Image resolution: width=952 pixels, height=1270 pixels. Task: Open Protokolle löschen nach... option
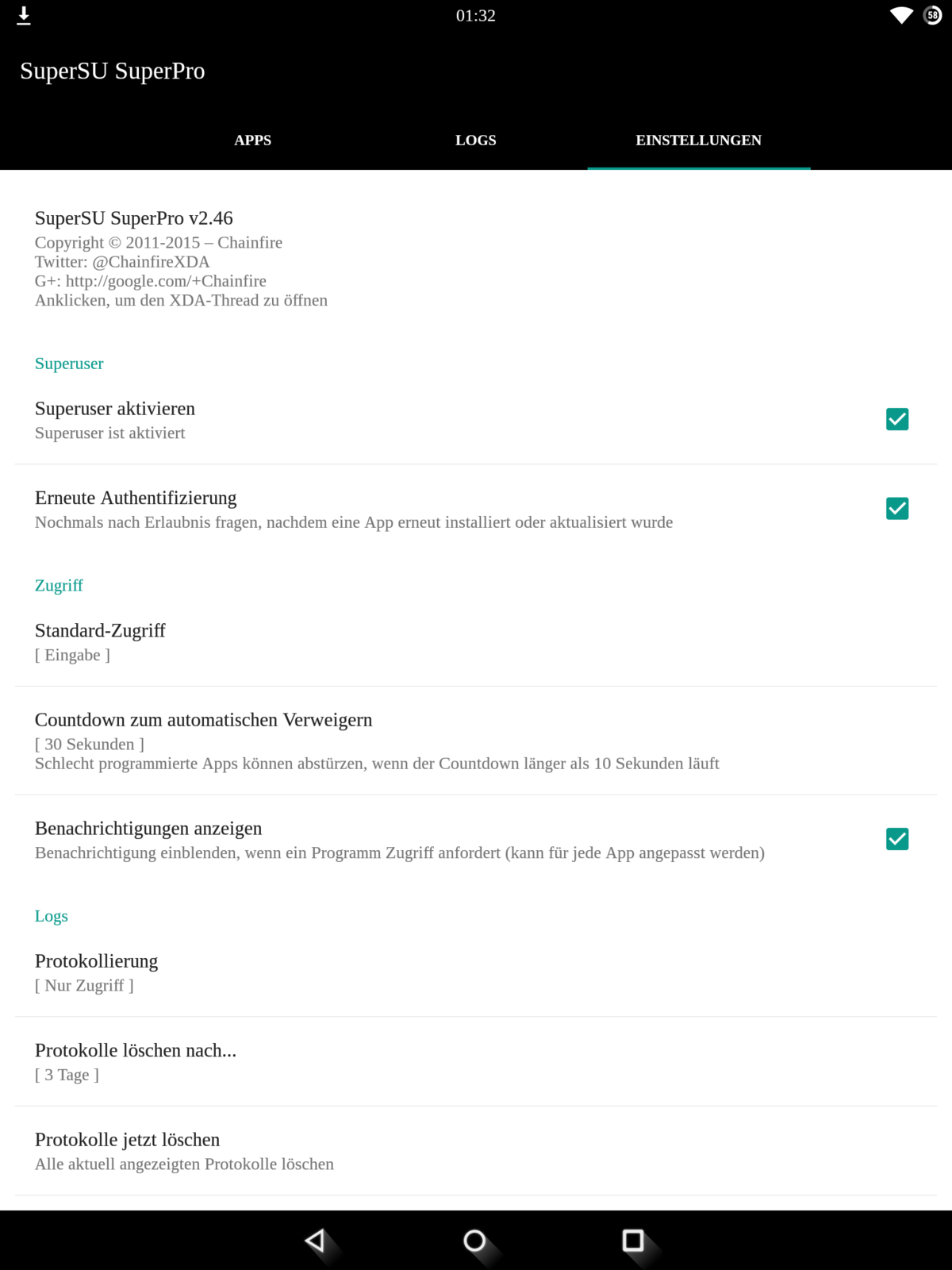coord(135,1061)
